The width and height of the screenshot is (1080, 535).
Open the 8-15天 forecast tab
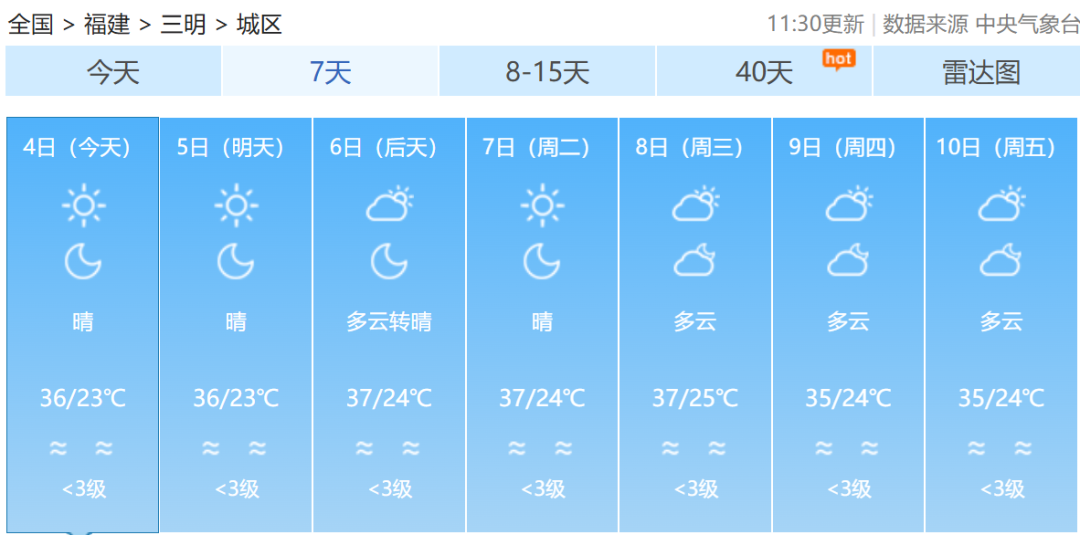coord(547,72)
